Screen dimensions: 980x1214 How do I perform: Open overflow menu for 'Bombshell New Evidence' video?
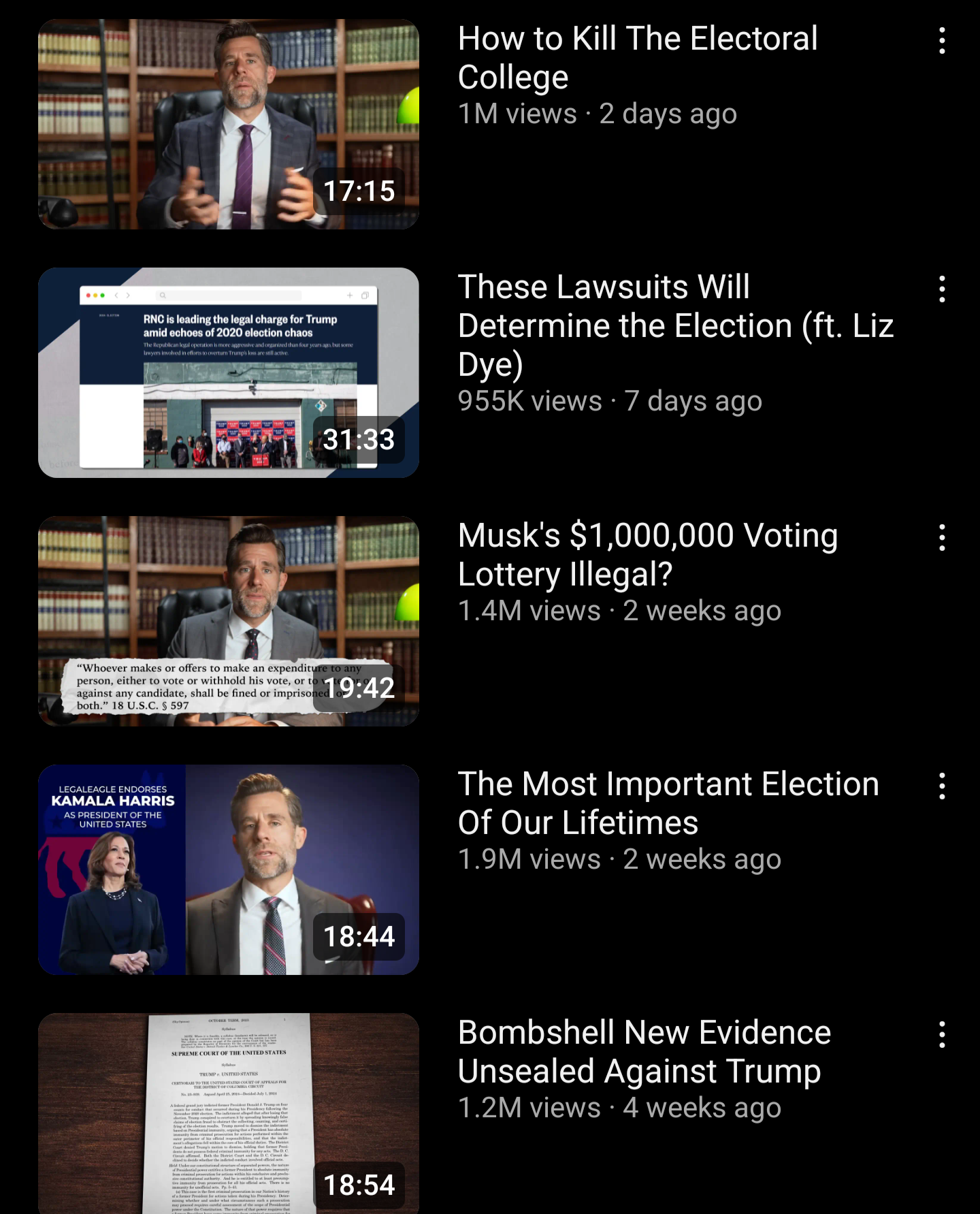point(942,1035)
